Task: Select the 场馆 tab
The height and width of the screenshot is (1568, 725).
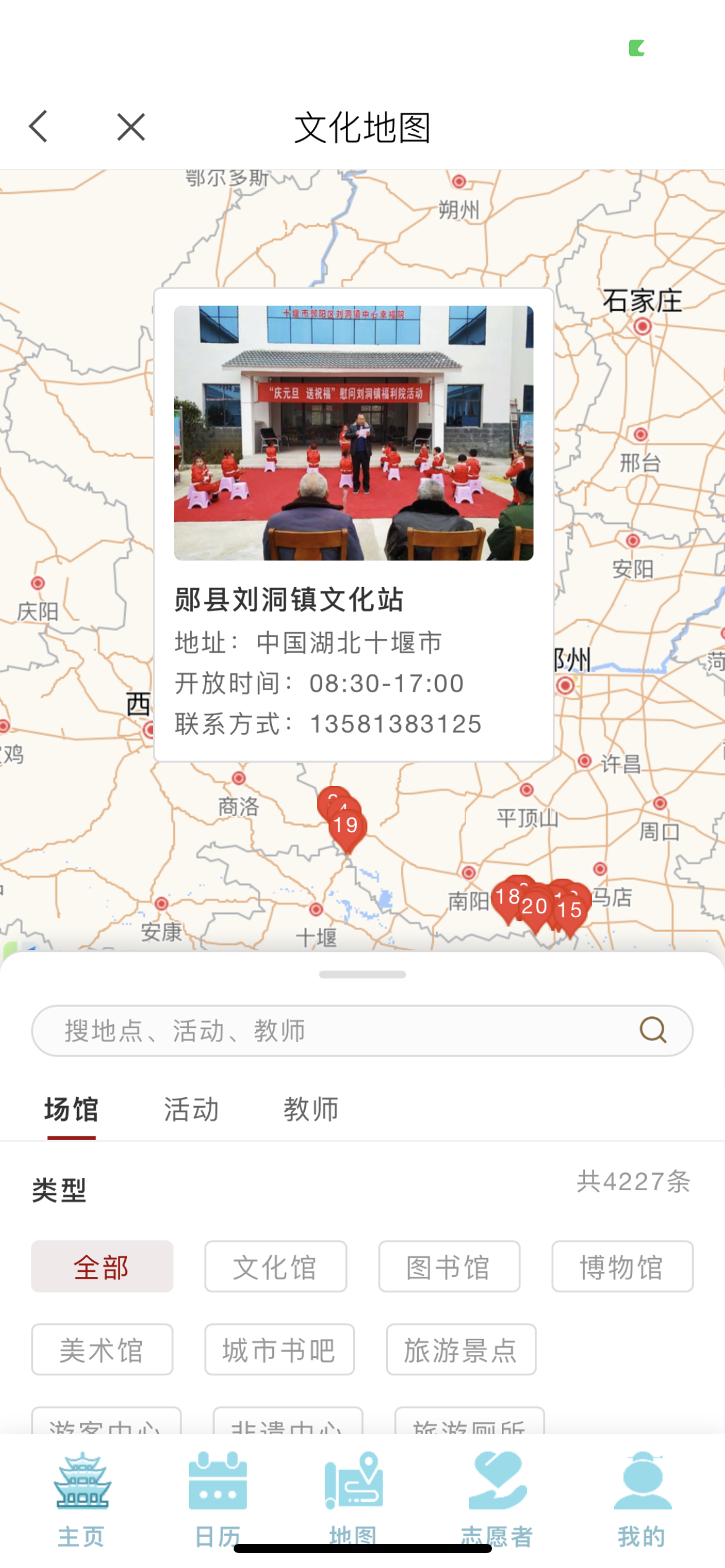Action: [x=71, y=1109]
